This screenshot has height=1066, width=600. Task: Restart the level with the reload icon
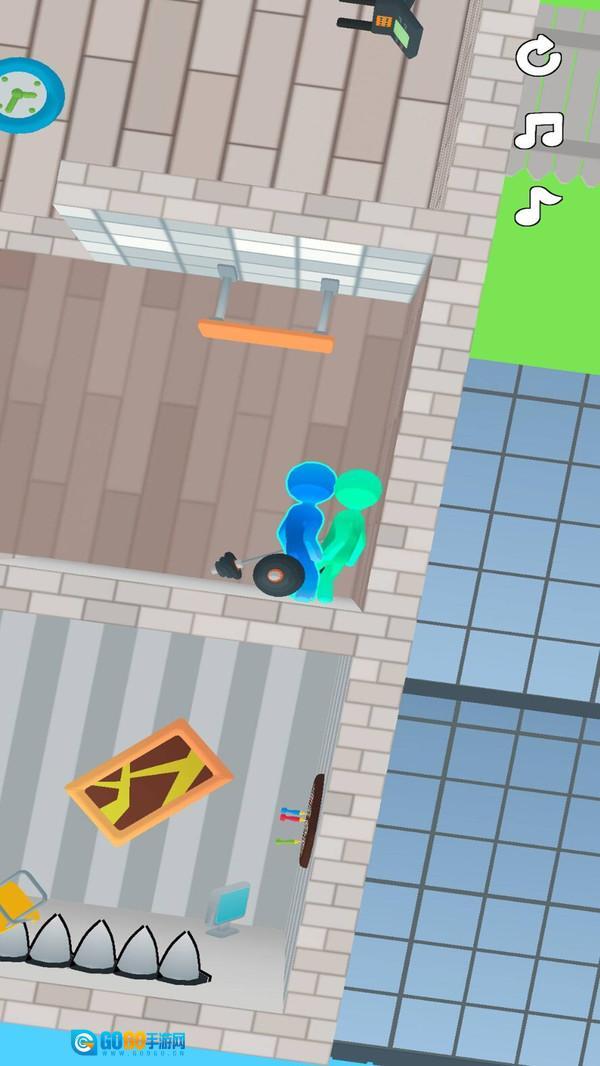[539, 56]
